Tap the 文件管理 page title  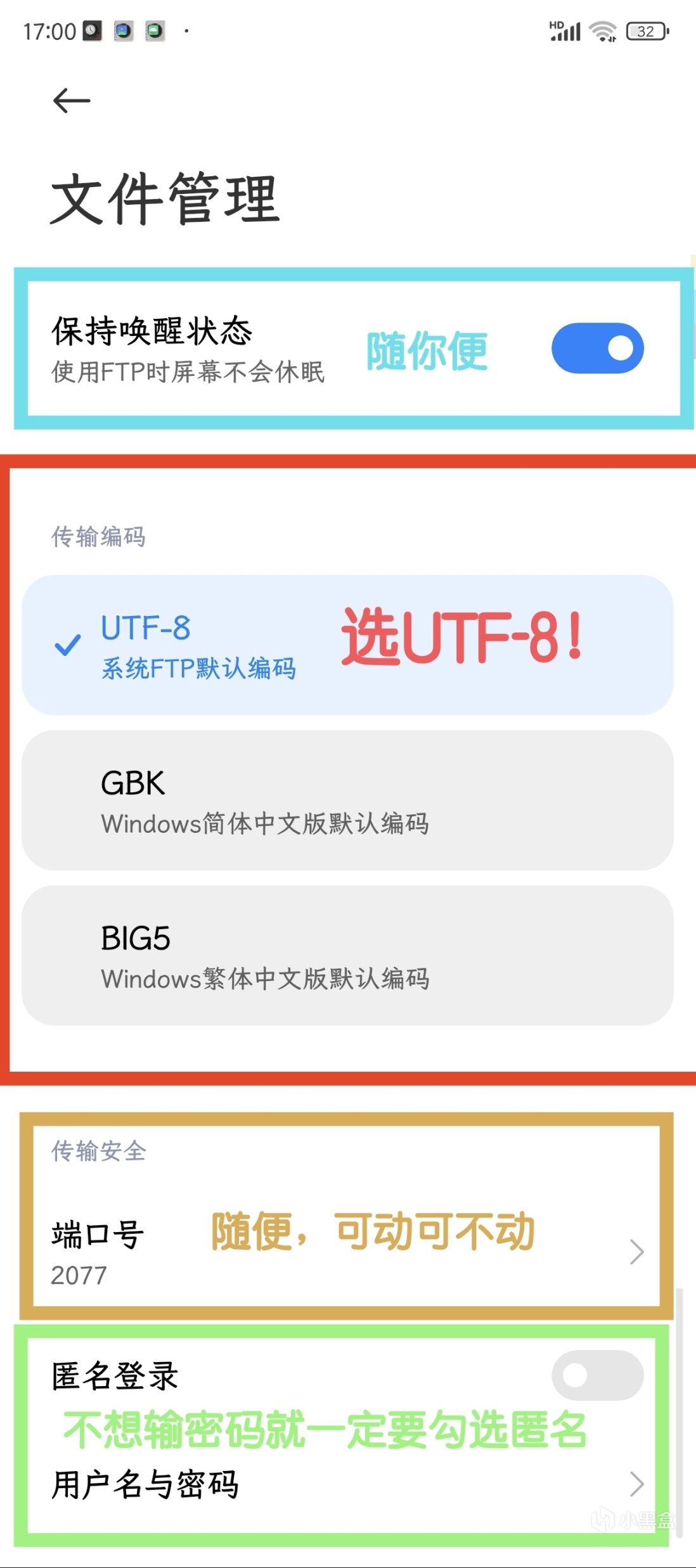(x=165, y=198)
